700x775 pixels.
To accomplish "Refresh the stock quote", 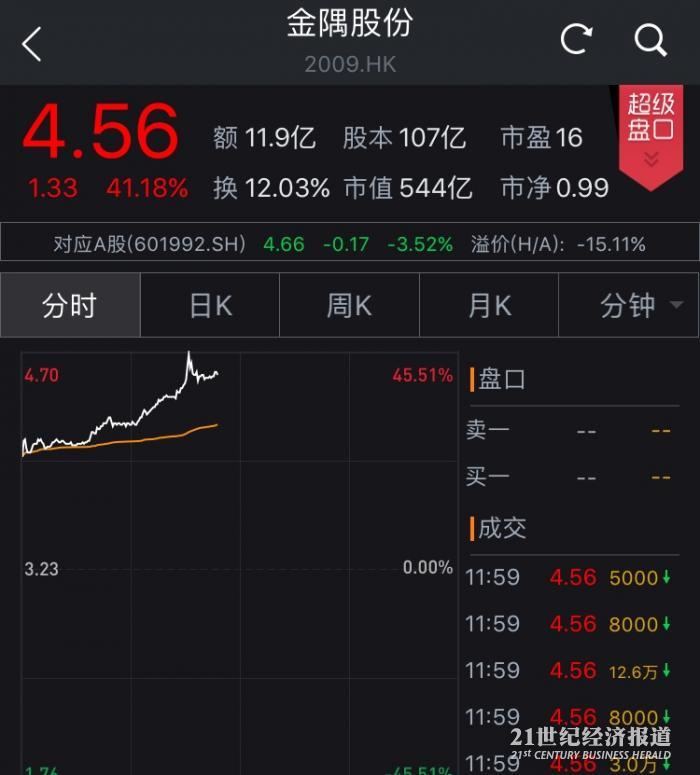I will 576,40.
